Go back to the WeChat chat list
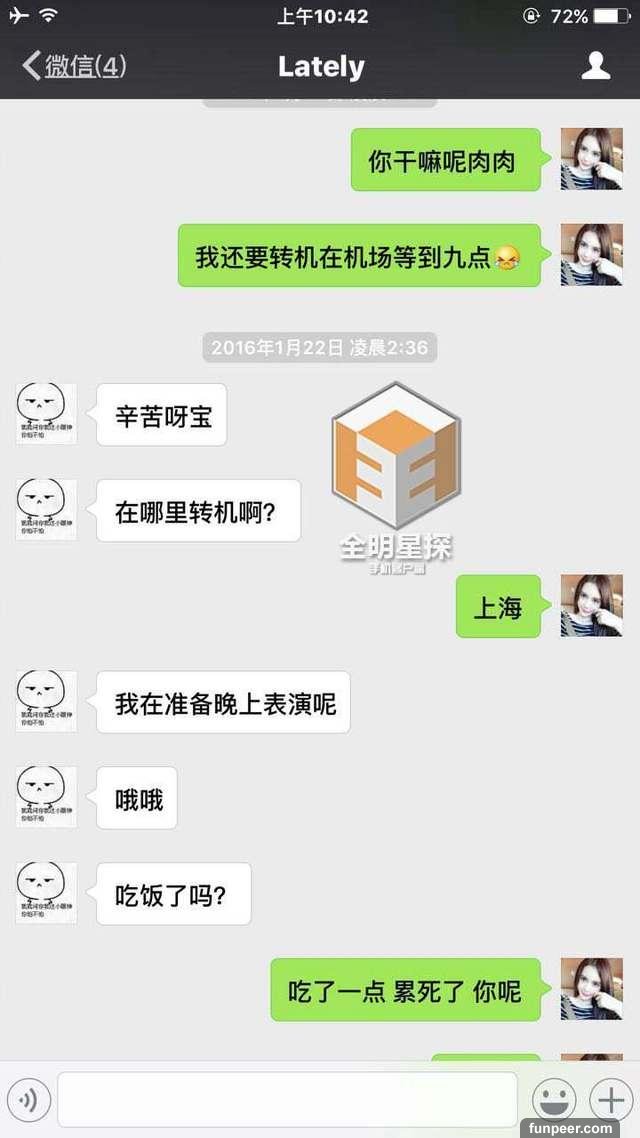Image resolution: width=640 pixels, height=1138 pixels. click(73, 67)
